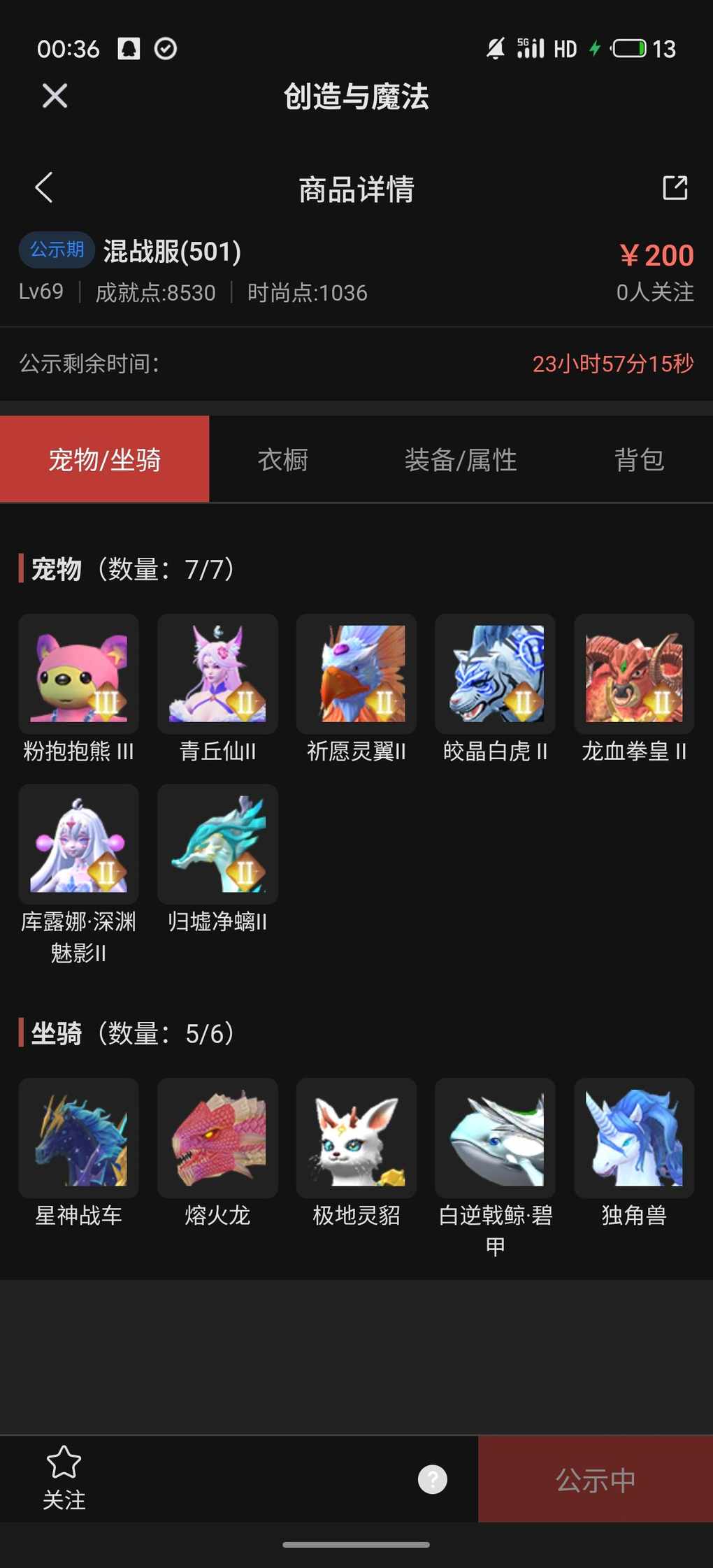Open the 背包 tab
This screenshot has width=713, height=1568.
pyautogui.click(x=639, y=460)
